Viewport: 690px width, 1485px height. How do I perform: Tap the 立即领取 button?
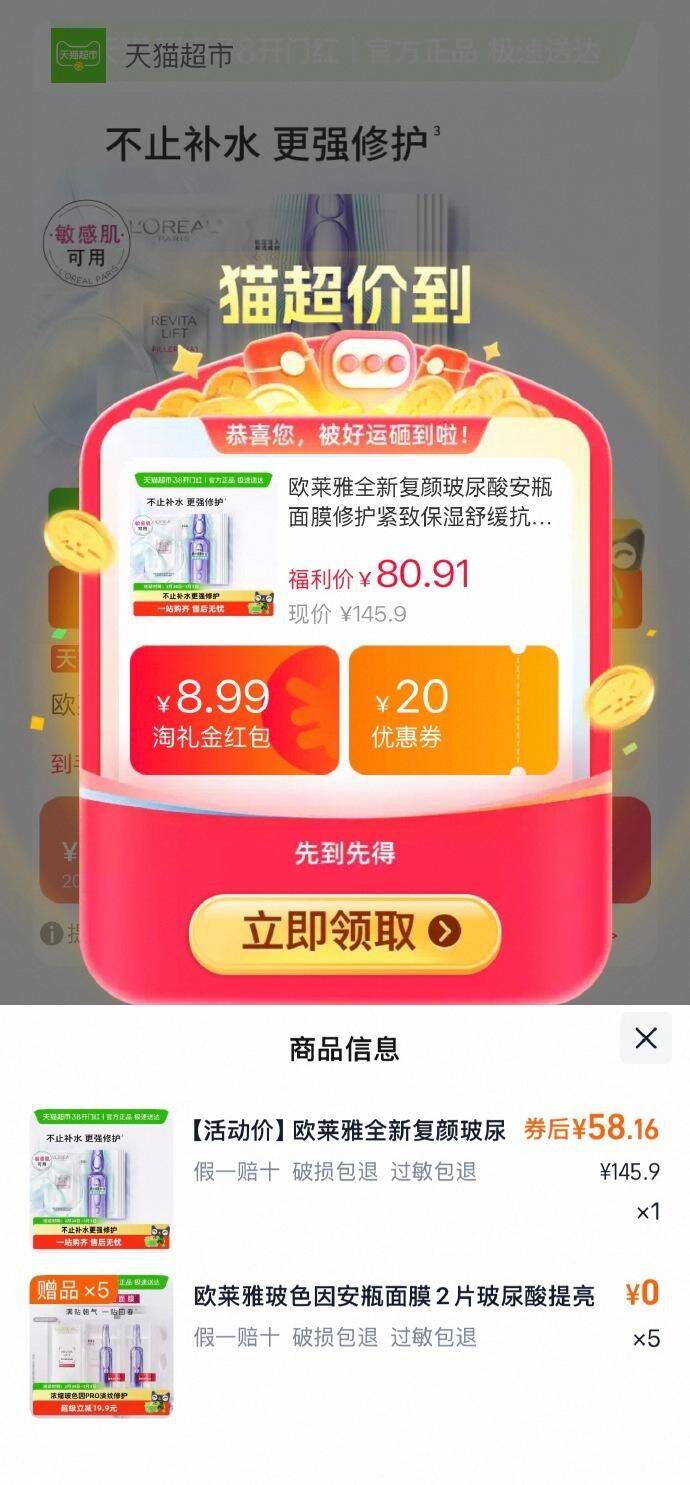tap(345, 933)
